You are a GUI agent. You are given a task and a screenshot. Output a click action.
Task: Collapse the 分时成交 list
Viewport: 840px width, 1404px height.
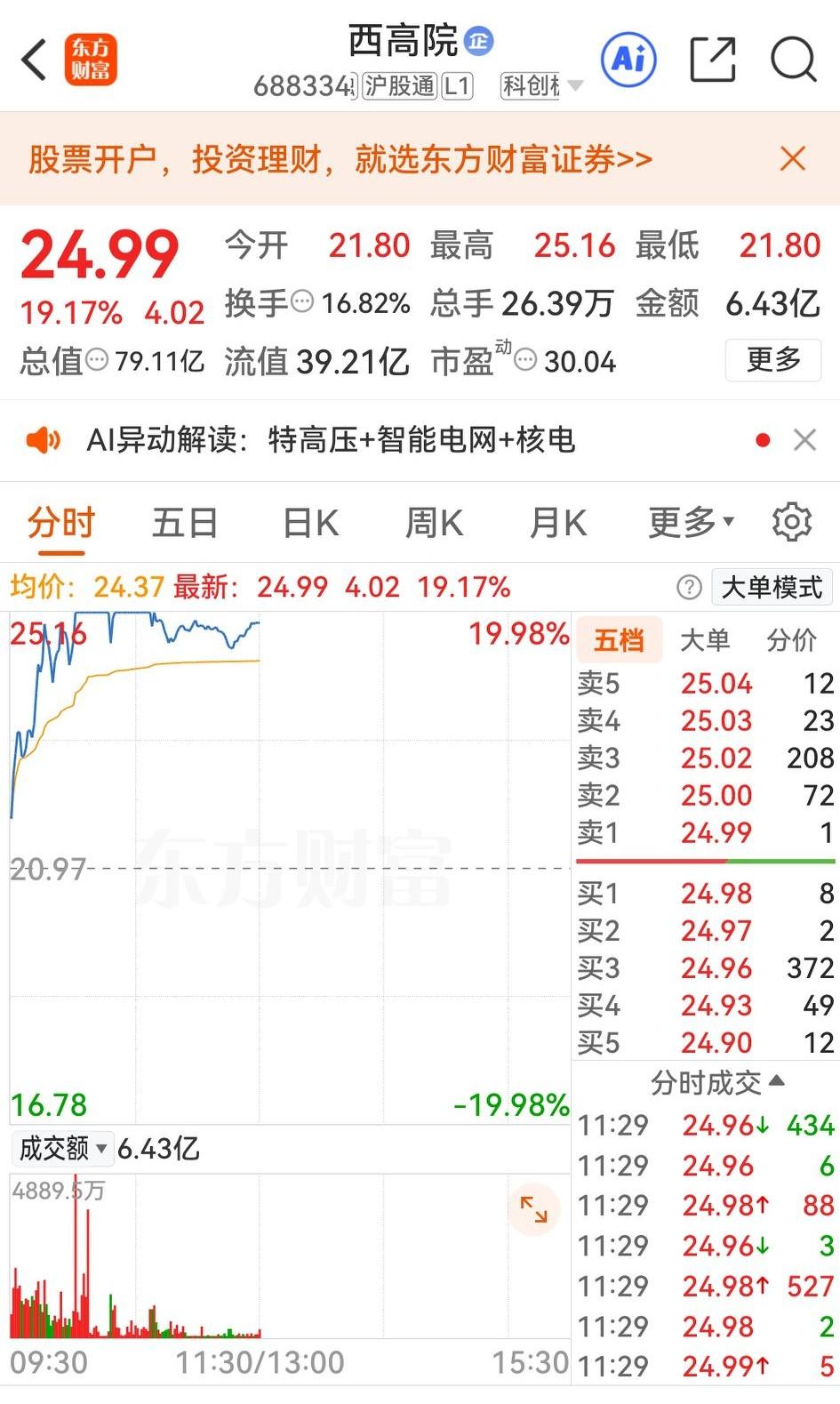(776, 1081)
